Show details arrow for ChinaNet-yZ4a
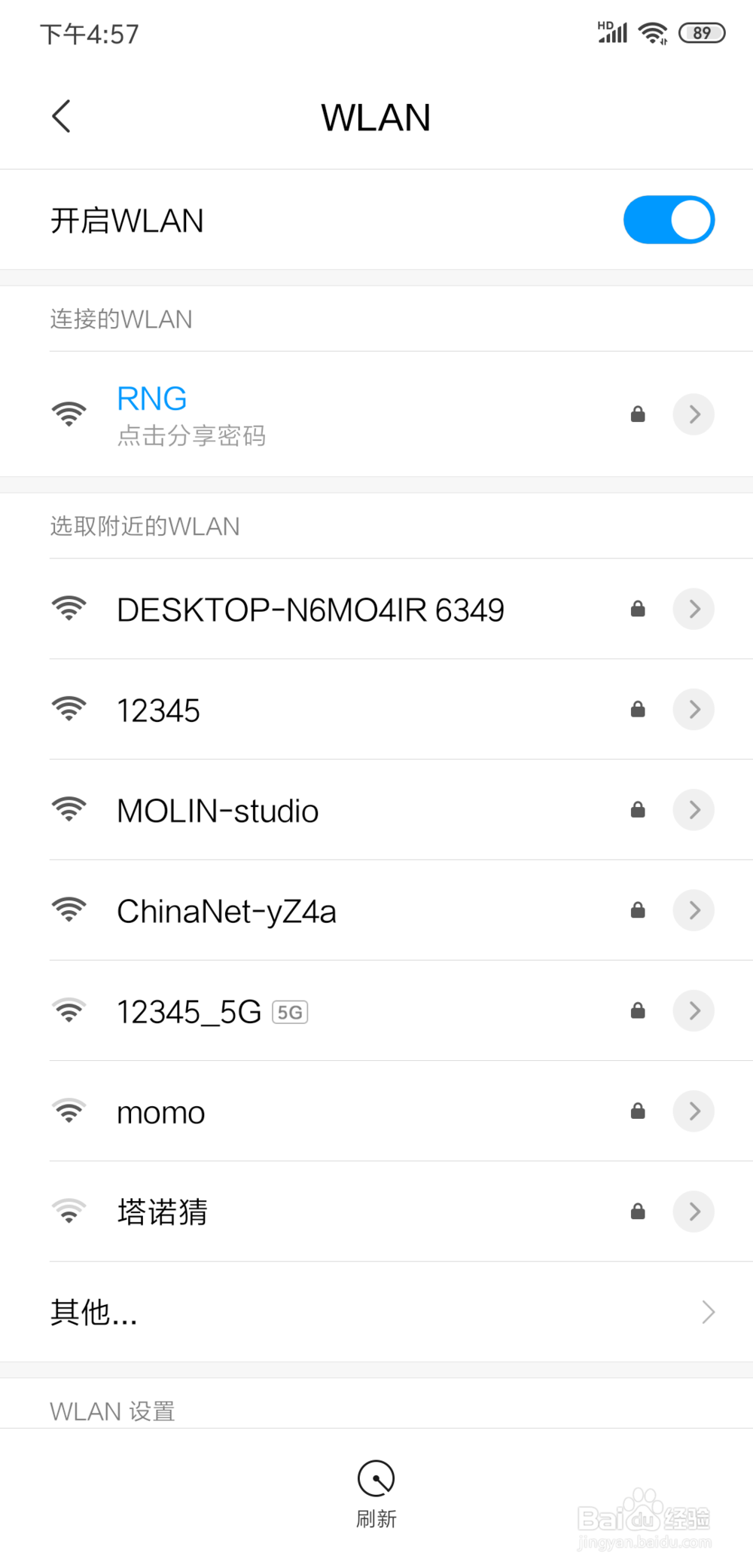753x1568 pixels. tap(694, 910)
